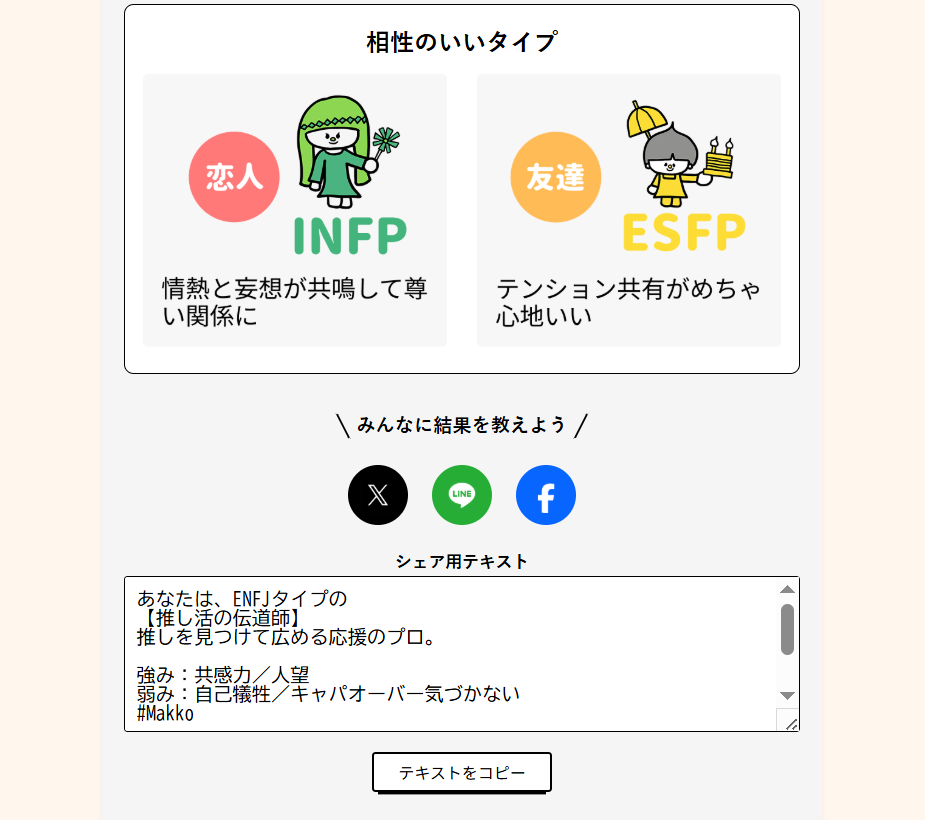The height and width of the screenshot is (820, 925).
Task: Focus the share text box
Action: pyautogui.click(x=450, y=654)
